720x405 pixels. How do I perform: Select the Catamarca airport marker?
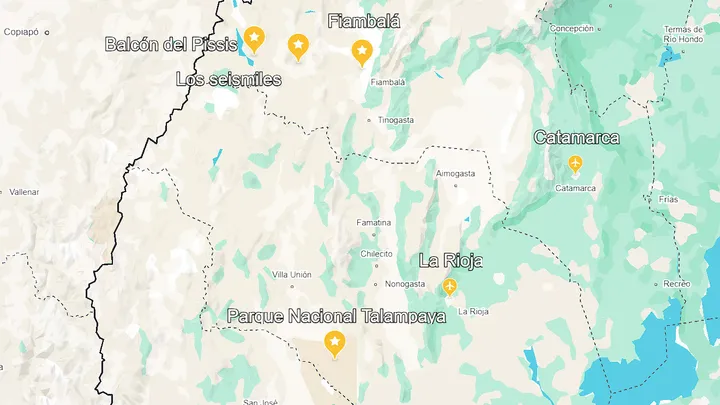575,163
